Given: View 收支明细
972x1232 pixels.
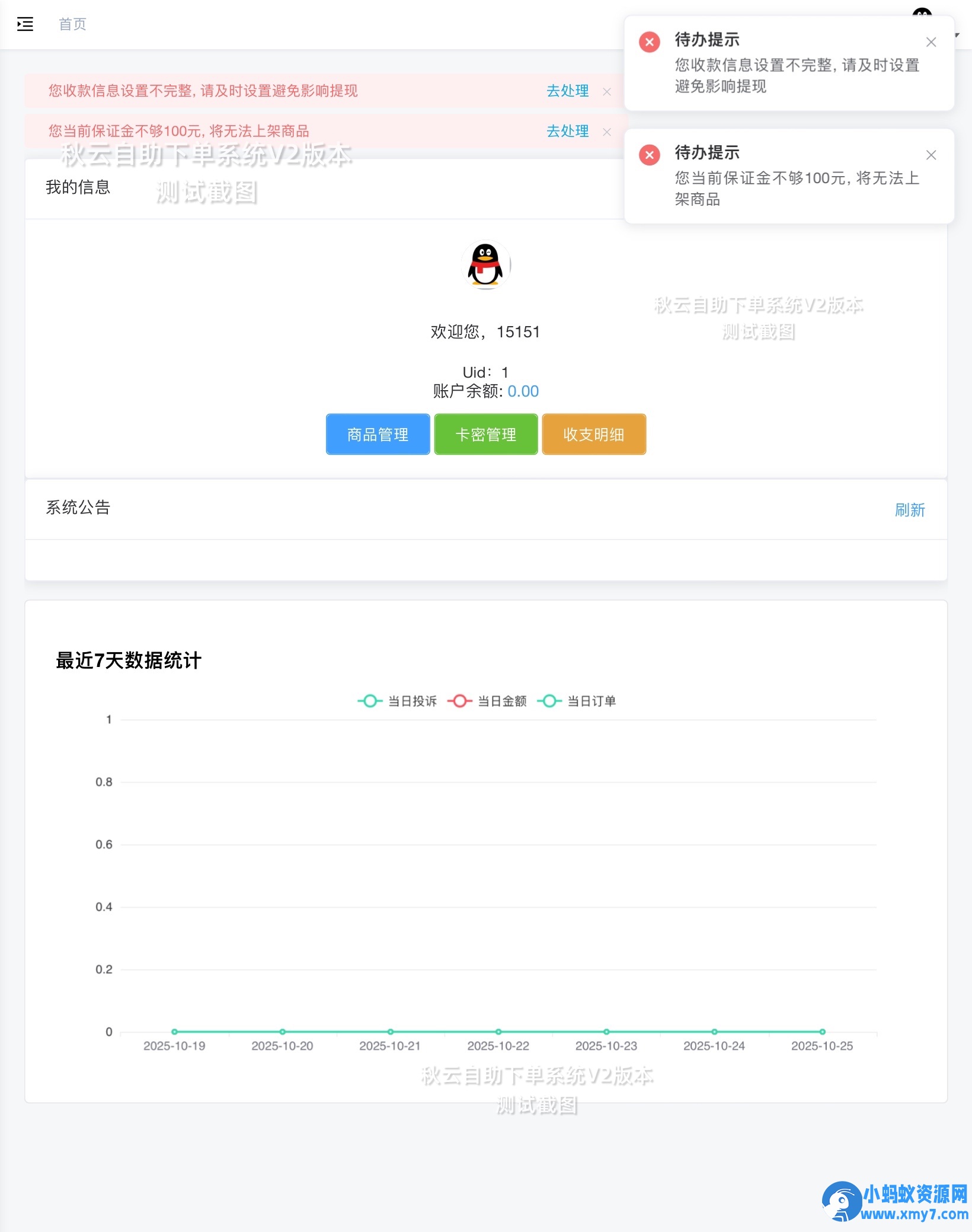Looking at the screenshot, I should tap(594, 435).
